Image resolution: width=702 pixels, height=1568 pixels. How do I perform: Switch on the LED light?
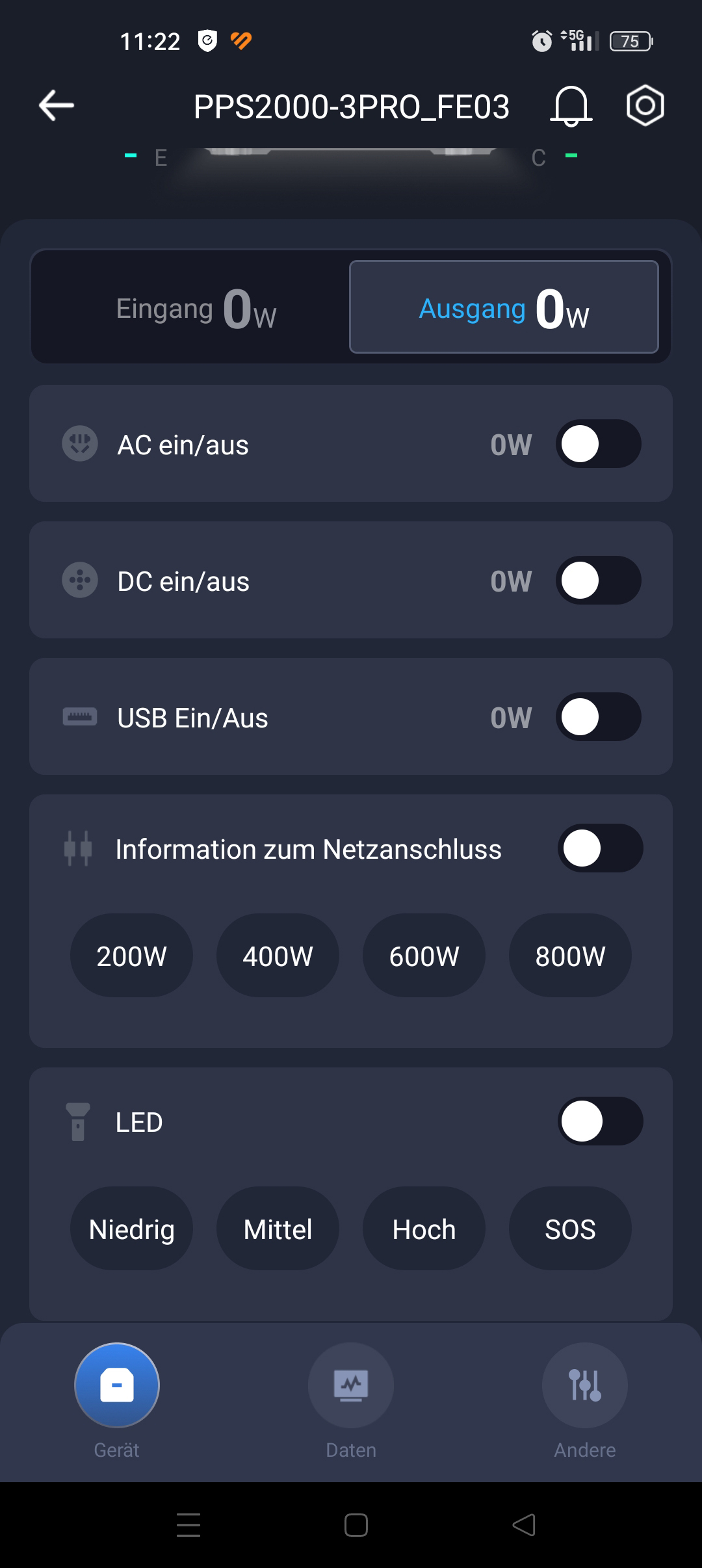pyautogui.click(x=600, y=1121)
